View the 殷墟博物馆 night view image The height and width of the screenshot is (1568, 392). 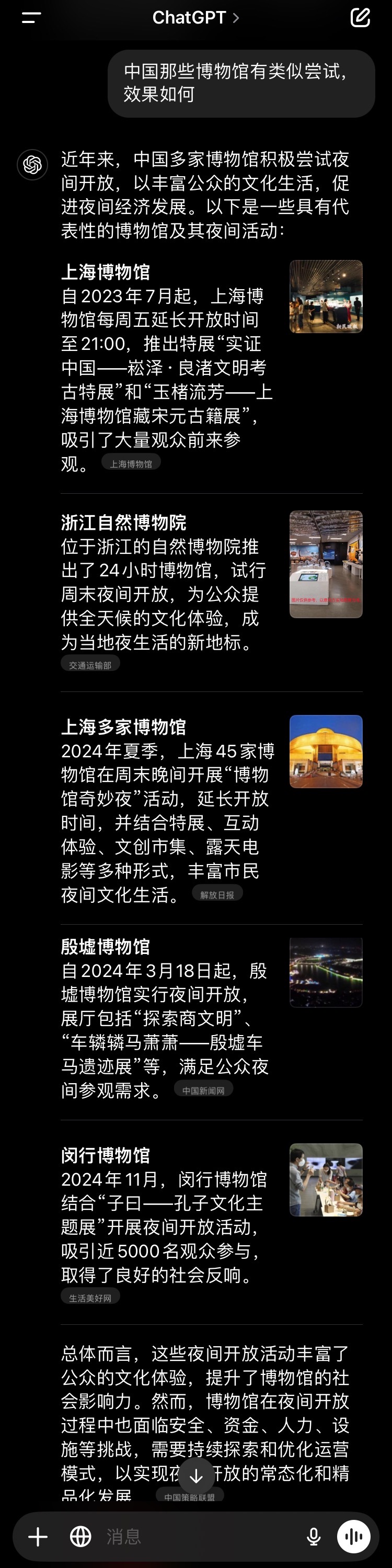(x=326, y=972)
